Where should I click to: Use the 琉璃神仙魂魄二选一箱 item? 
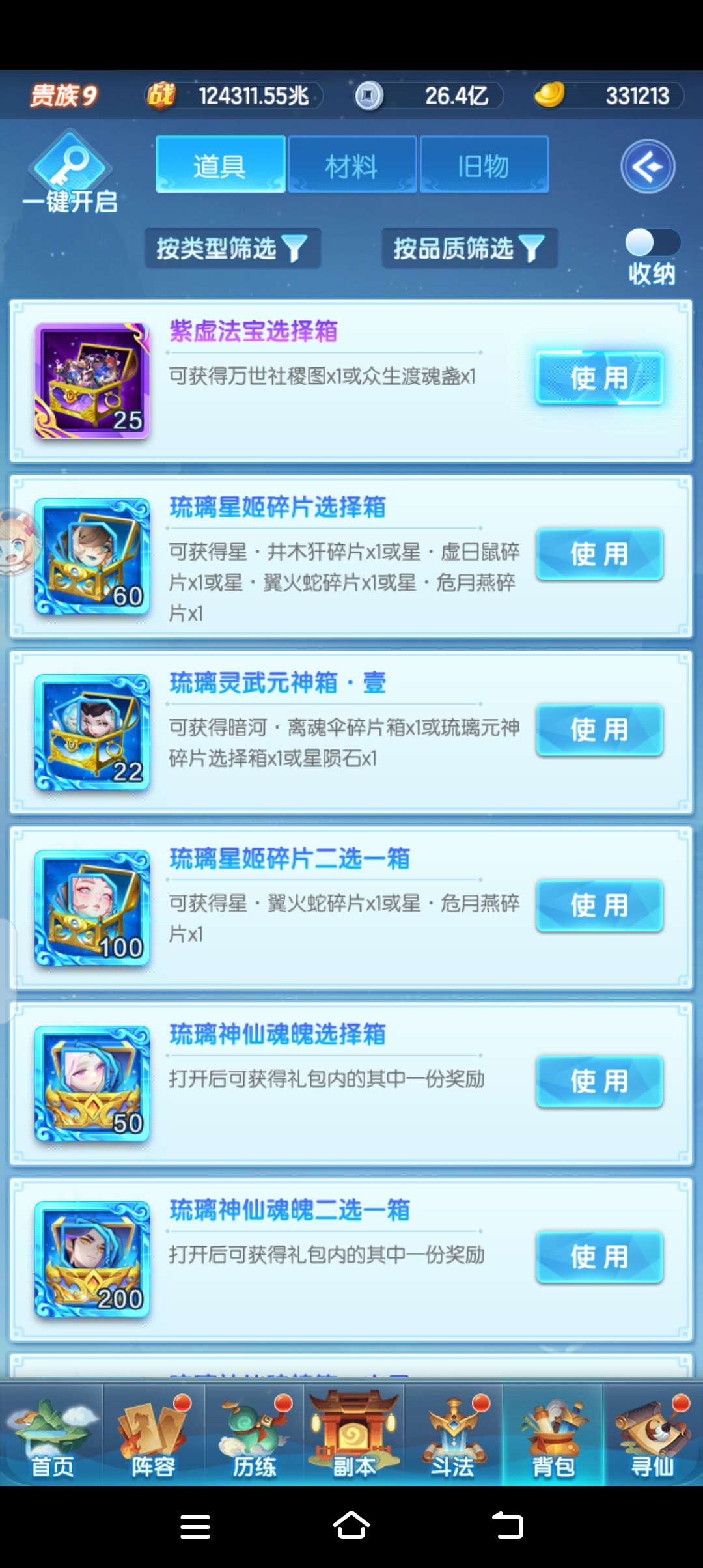[599, 1257]
